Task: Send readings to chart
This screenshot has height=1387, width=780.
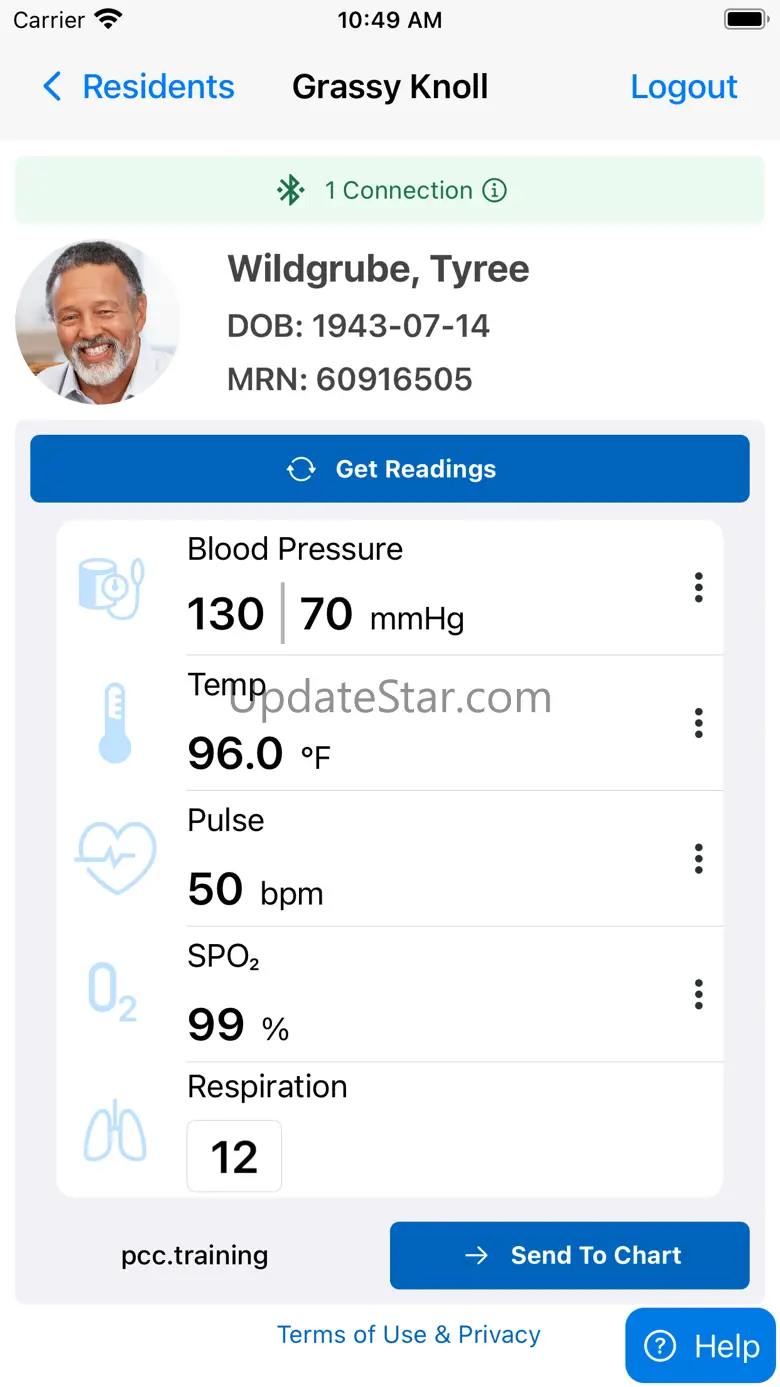Action: click(570, 1255)
